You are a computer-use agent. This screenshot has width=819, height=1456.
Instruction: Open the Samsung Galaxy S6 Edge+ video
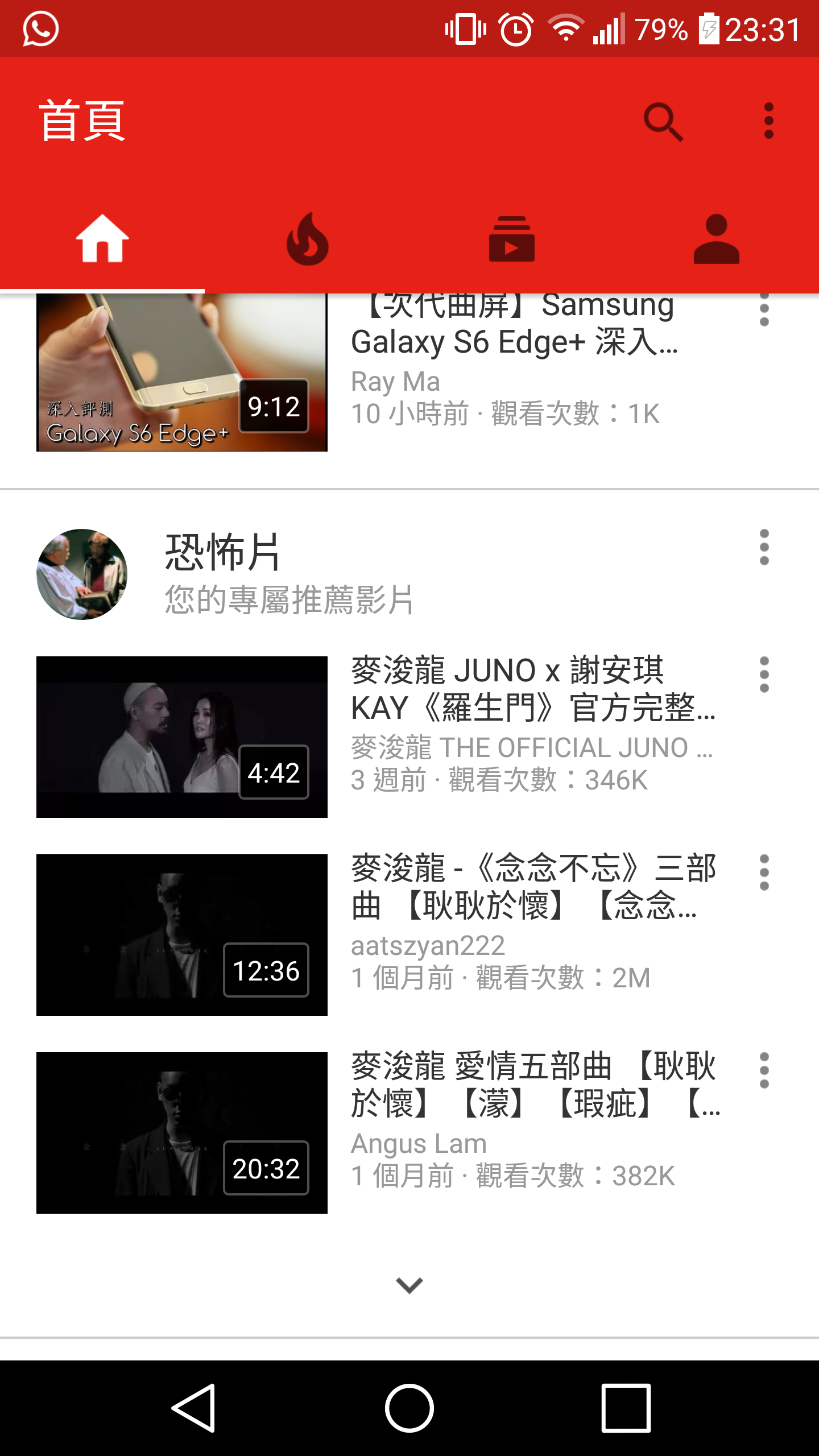click(x=182, y=373)
